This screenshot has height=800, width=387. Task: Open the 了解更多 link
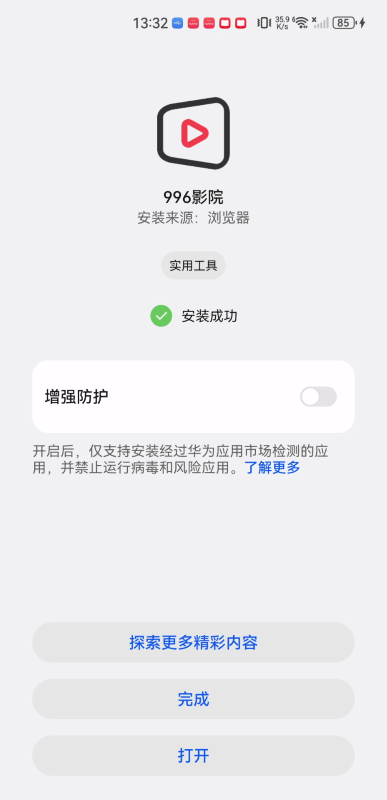273,467
